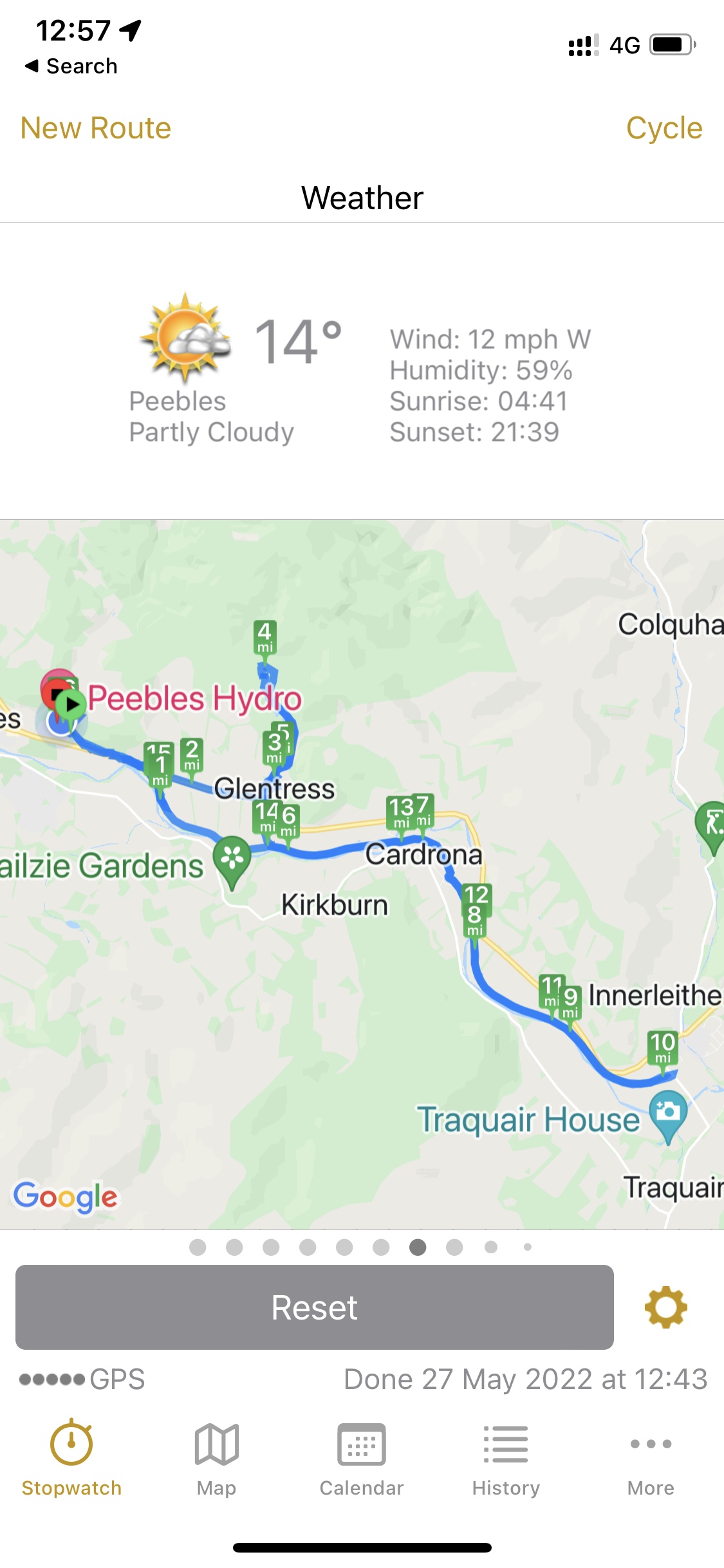Open the gear settings icon
Image resolution: width=724 pixels, height=1568 pixels.
click(x=665, y=1307)
